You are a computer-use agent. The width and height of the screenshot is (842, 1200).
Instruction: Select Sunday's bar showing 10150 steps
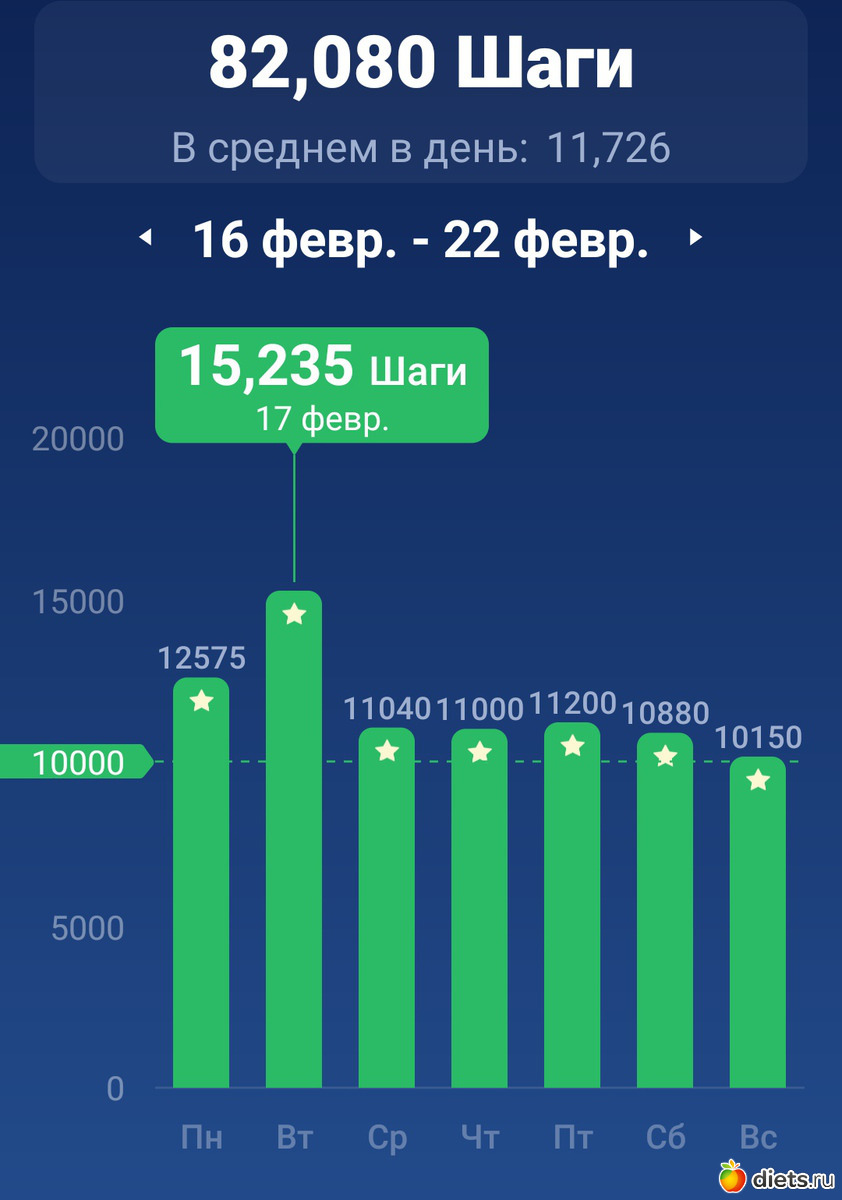point(757,923)
